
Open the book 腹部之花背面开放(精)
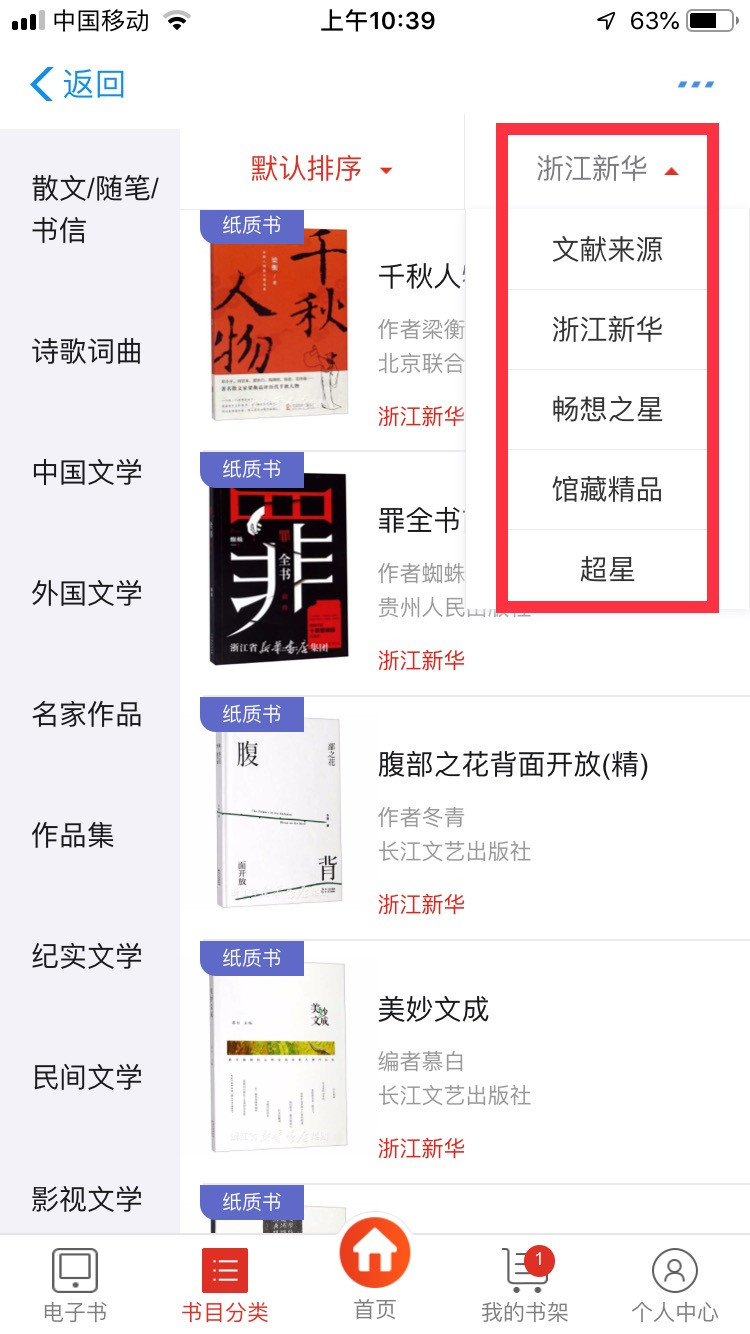[513, 765]
